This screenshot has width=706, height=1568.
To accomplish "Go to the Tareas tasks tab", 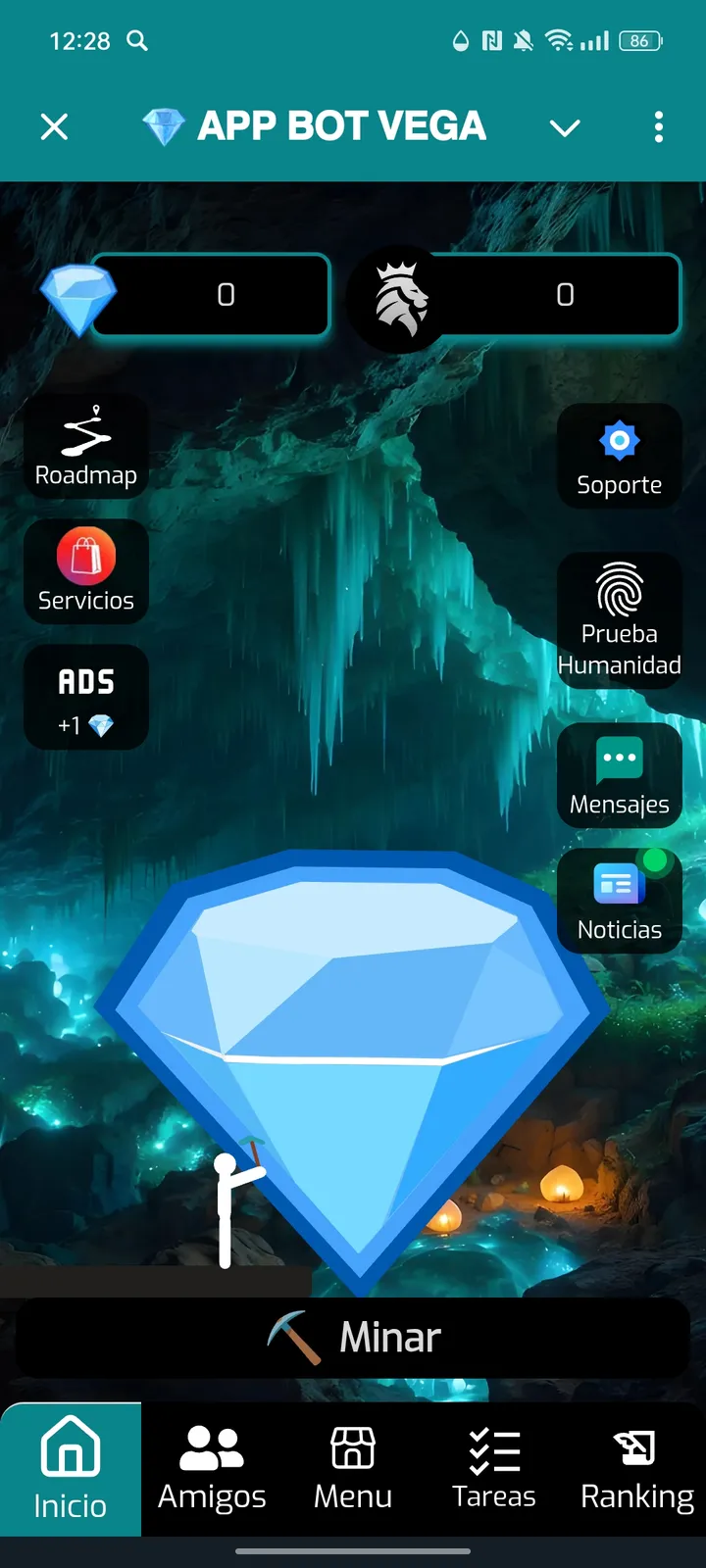I will click(x=493, y=1470).
